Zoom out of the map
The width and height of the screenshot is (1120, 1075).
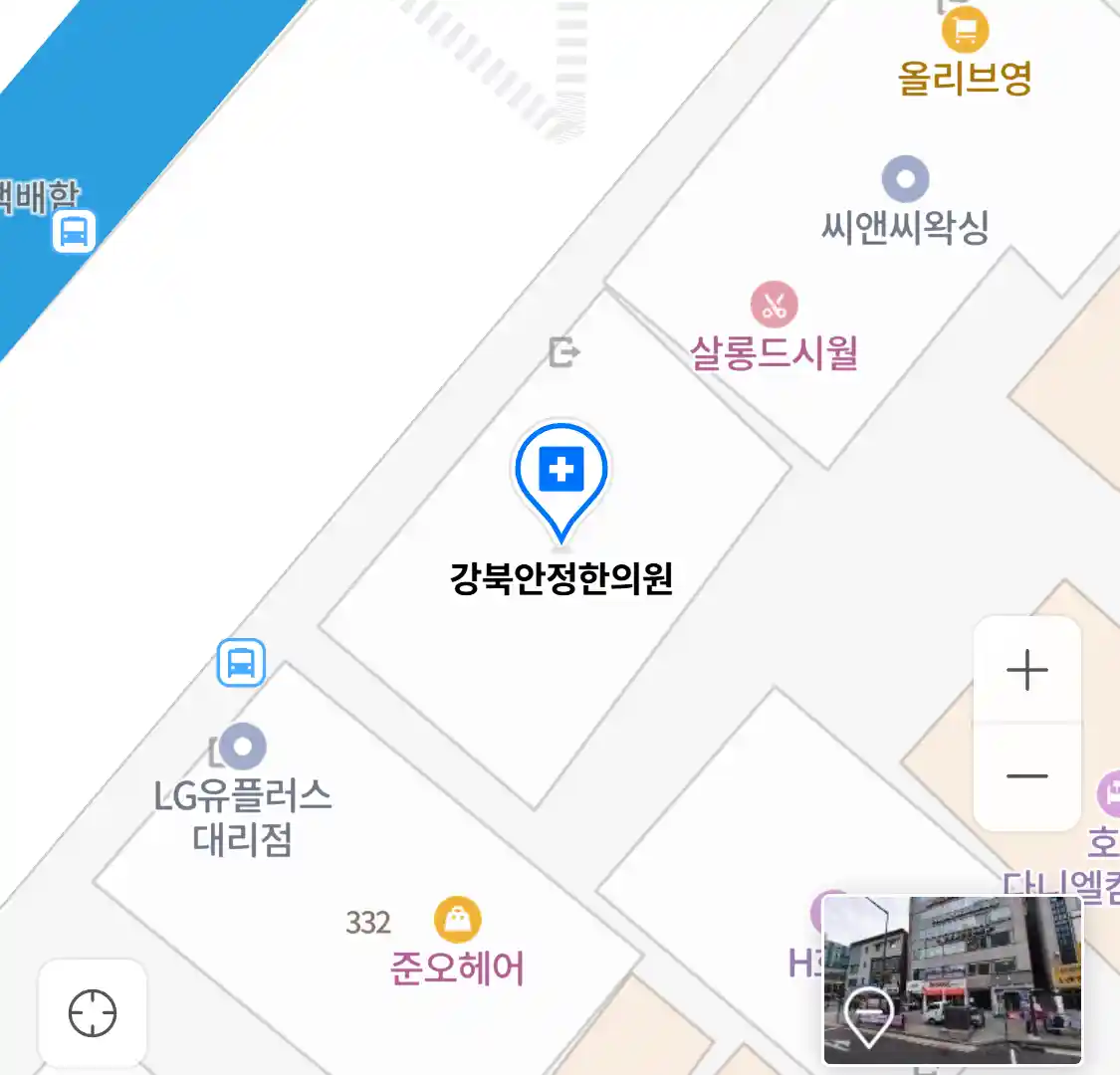coord(1026,776)
